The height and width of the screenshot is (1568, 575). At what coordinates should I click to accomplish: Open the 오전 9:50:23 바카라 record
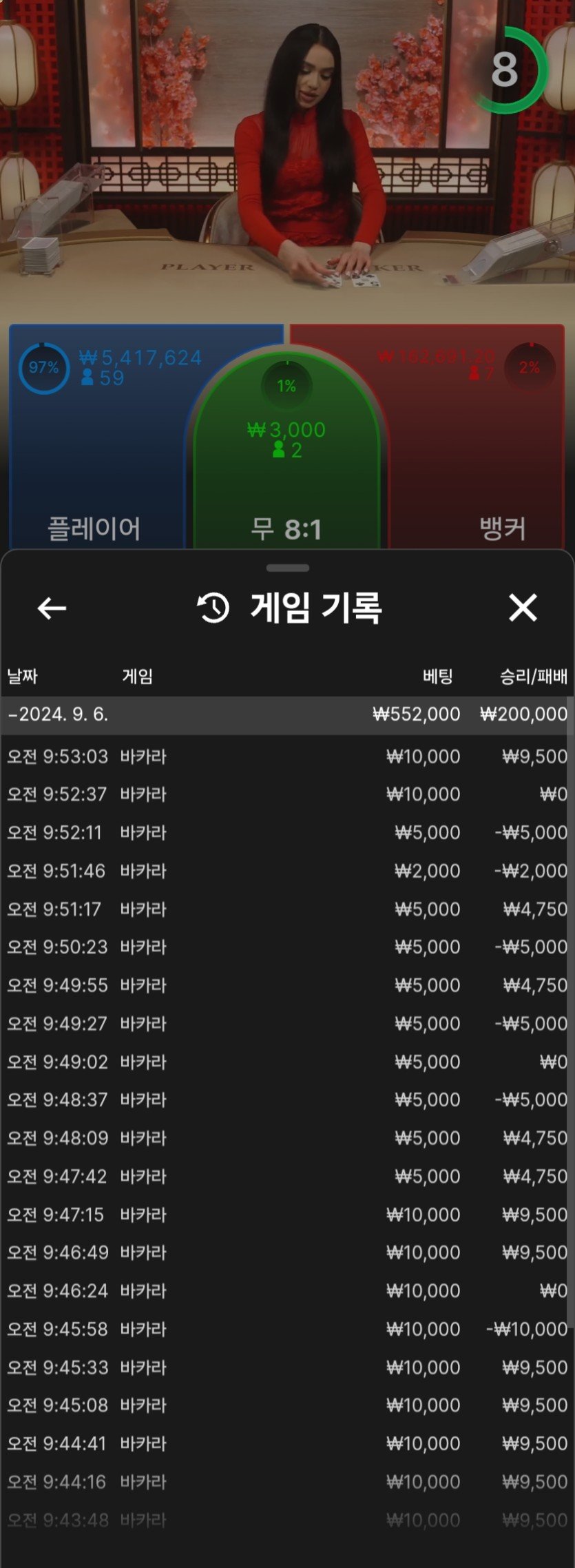pos(286,947)
